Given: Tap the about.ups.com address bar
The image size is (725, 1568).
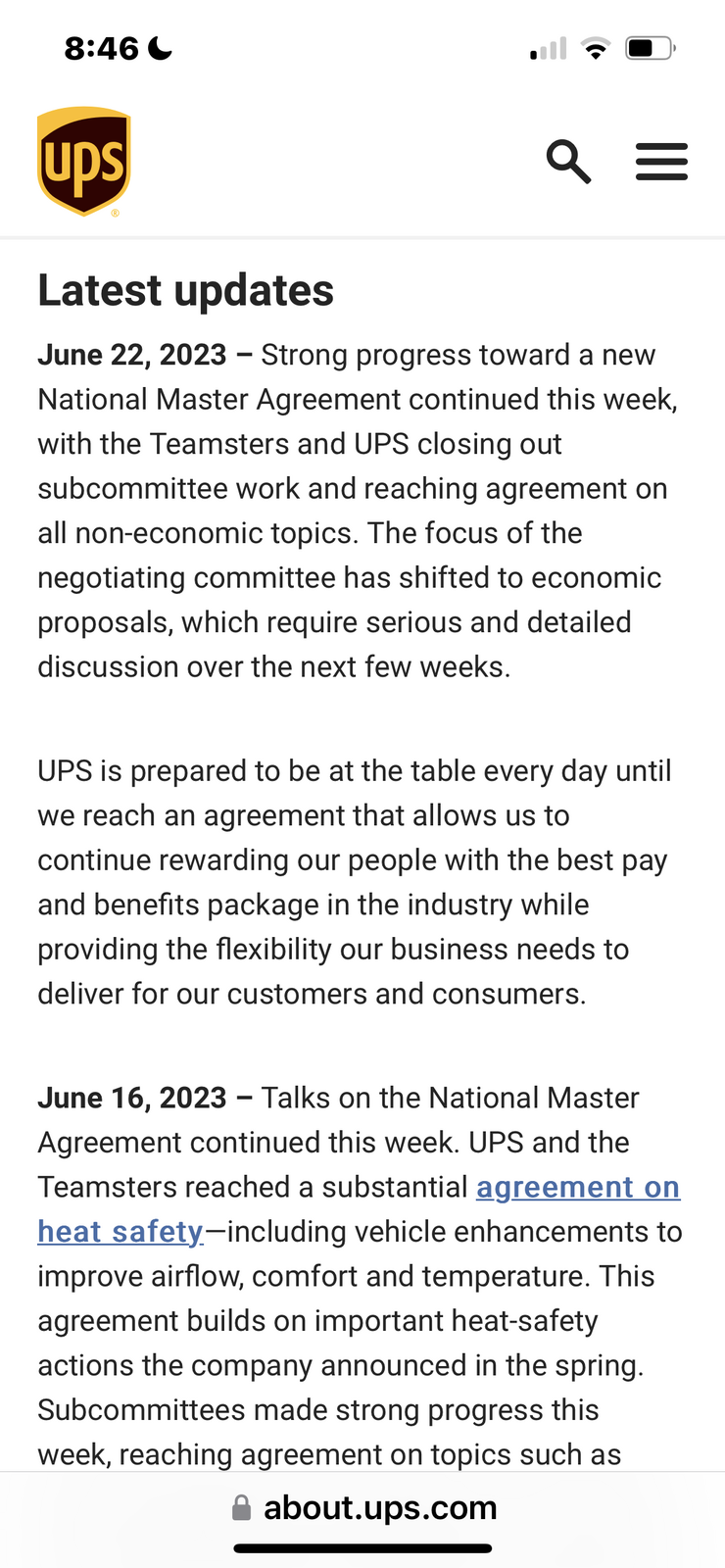Looking at the screenshot, I should coord(363,1507).
